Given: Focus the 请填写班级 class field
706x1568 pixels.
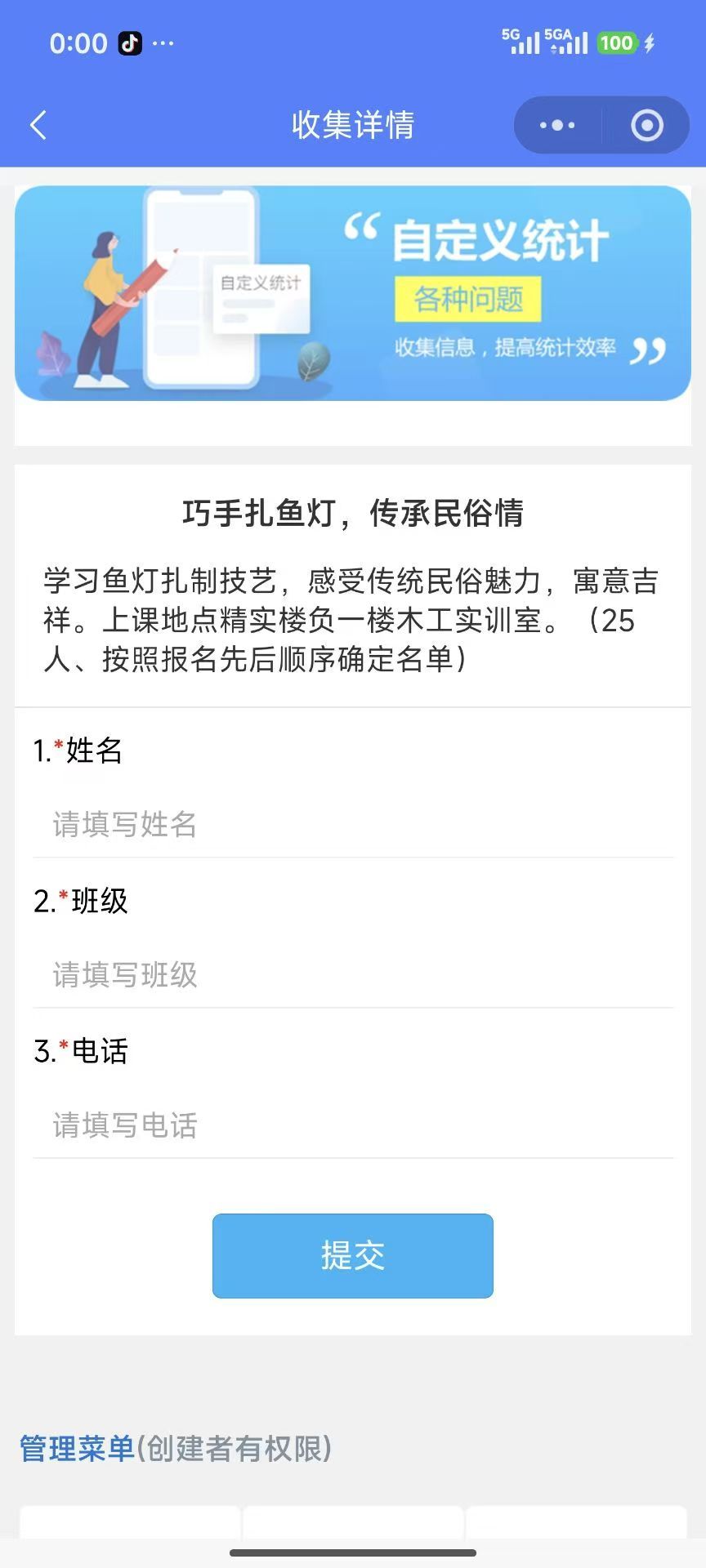Looking at the screenshot, I should coord(353,975).
